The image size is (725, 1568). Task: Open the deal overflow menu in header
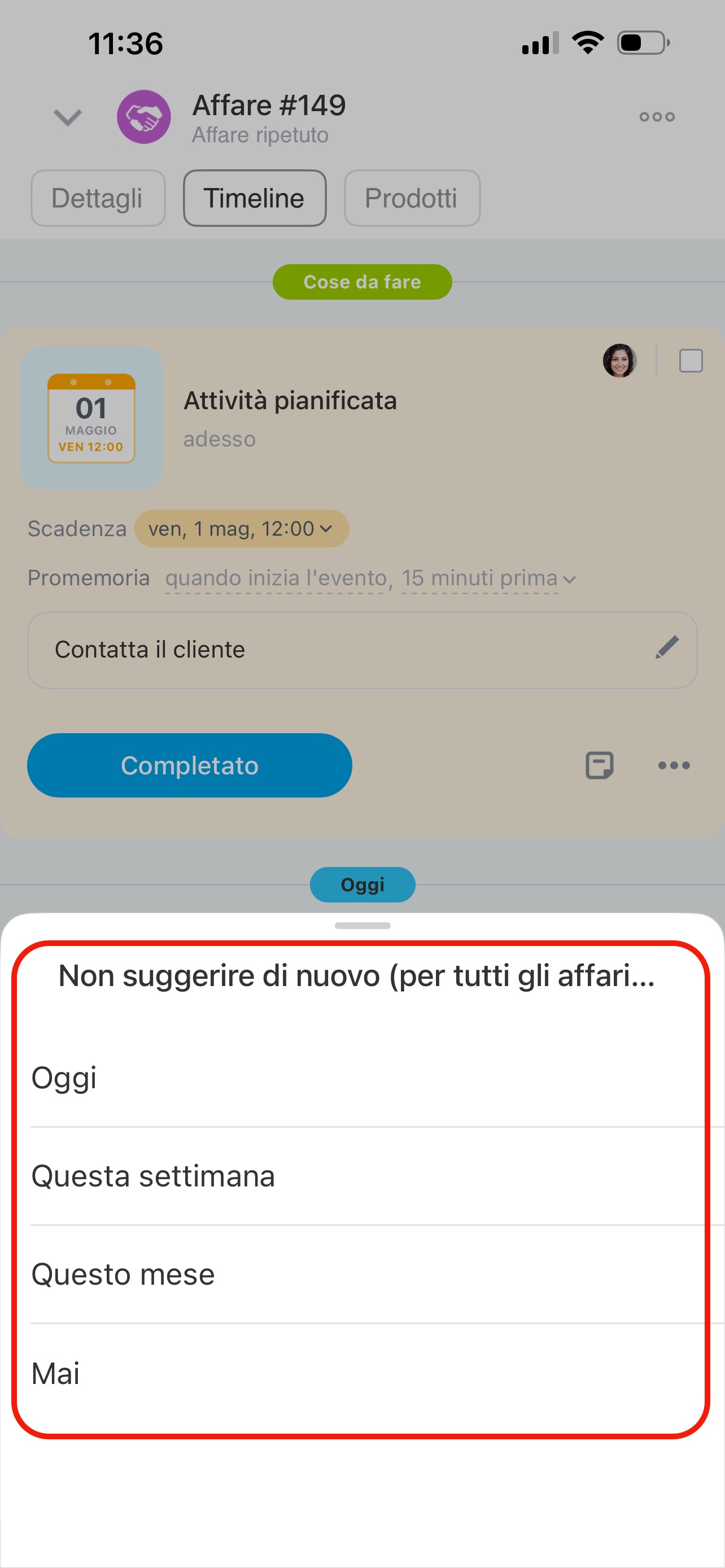click(x=656, y=117)
